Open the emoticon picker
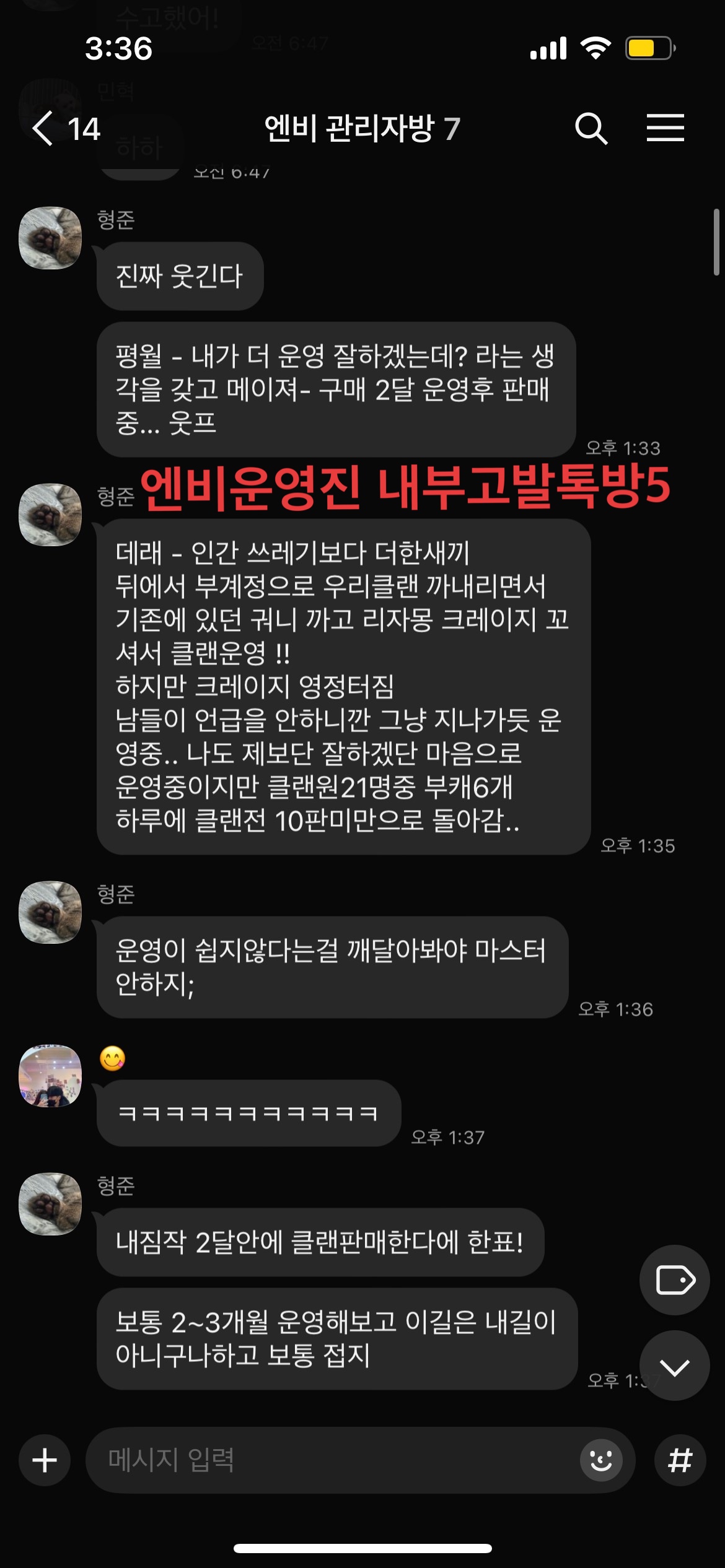The height and width of the screenshot is (1568, 725). [600, 1460]
